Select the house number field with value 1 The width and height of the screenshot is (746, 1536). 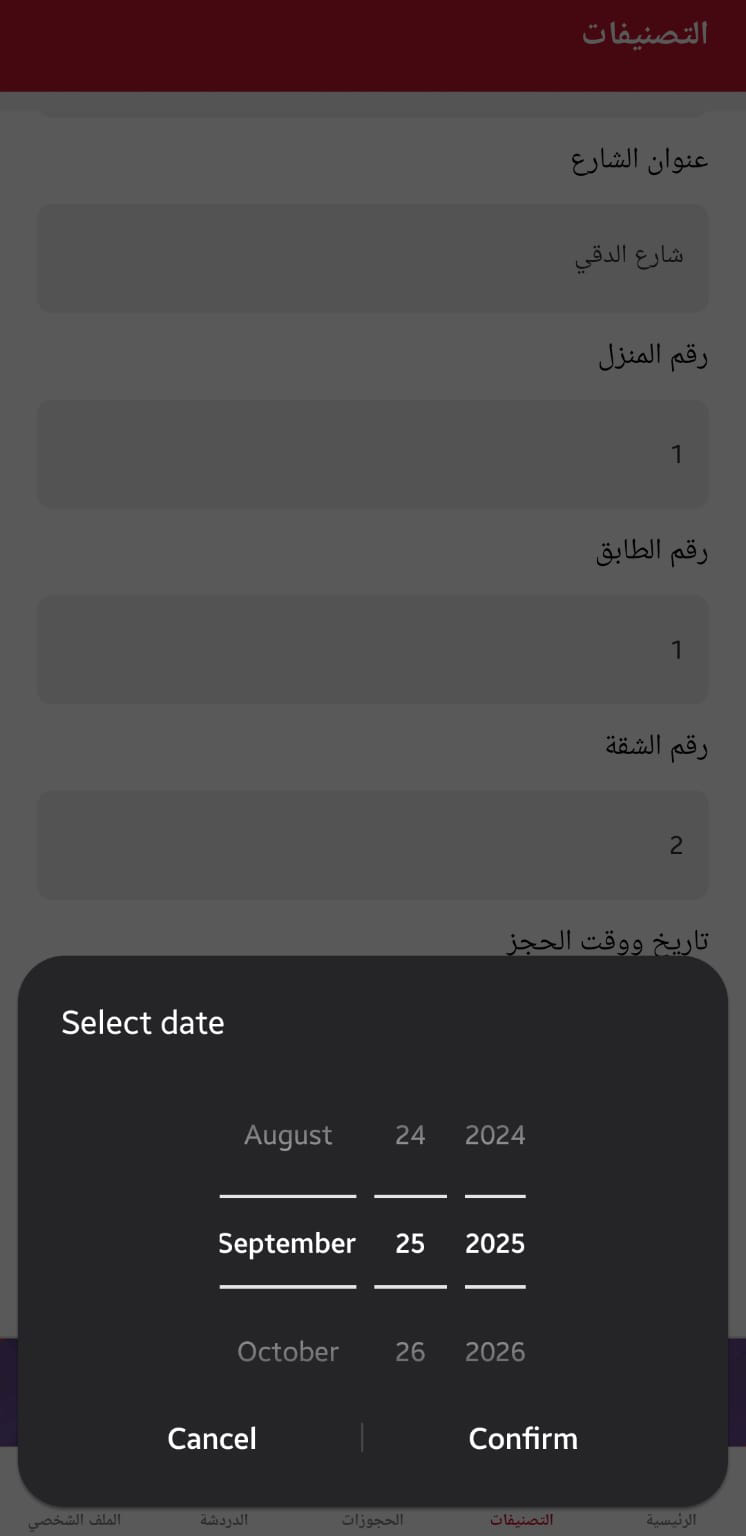coord(372,454)
